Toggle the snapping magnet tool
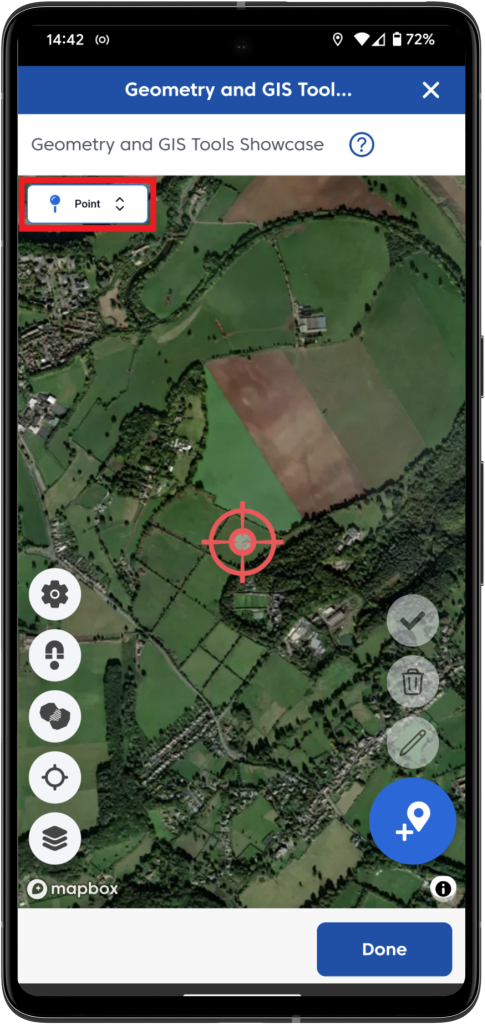 (x=55, y=655)
